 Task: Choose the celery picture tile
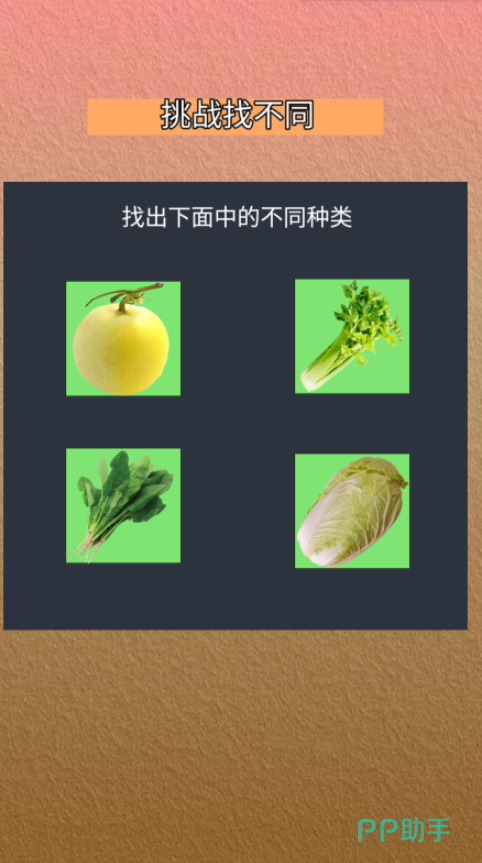352,336
